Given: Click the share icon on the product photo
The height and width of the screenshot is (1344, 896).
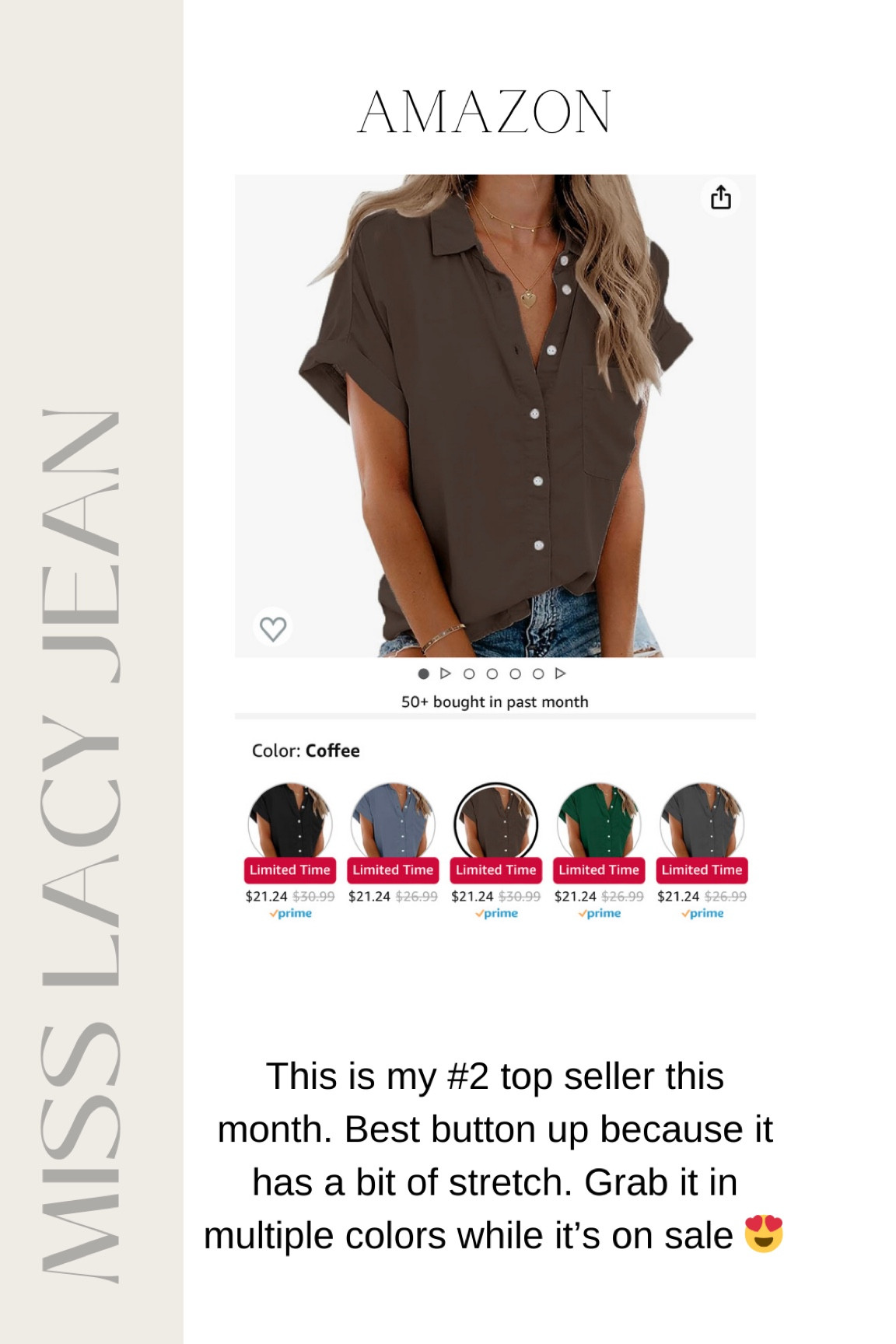Looking at the screenshot, I should [722, 198].
